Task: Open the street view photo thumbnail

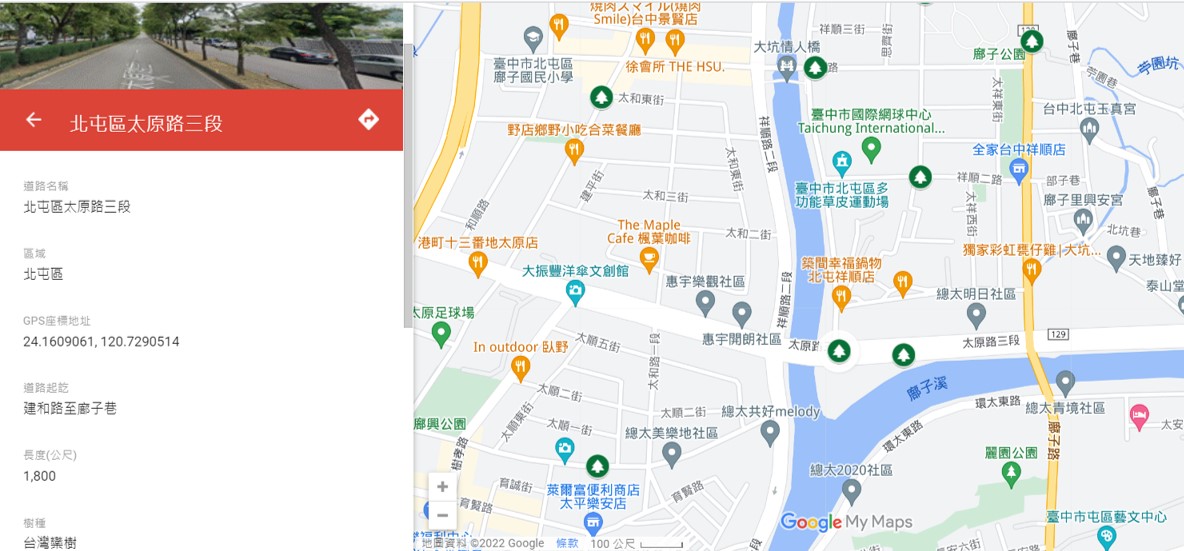Action: pyautogui.click(x=200, y=44)
